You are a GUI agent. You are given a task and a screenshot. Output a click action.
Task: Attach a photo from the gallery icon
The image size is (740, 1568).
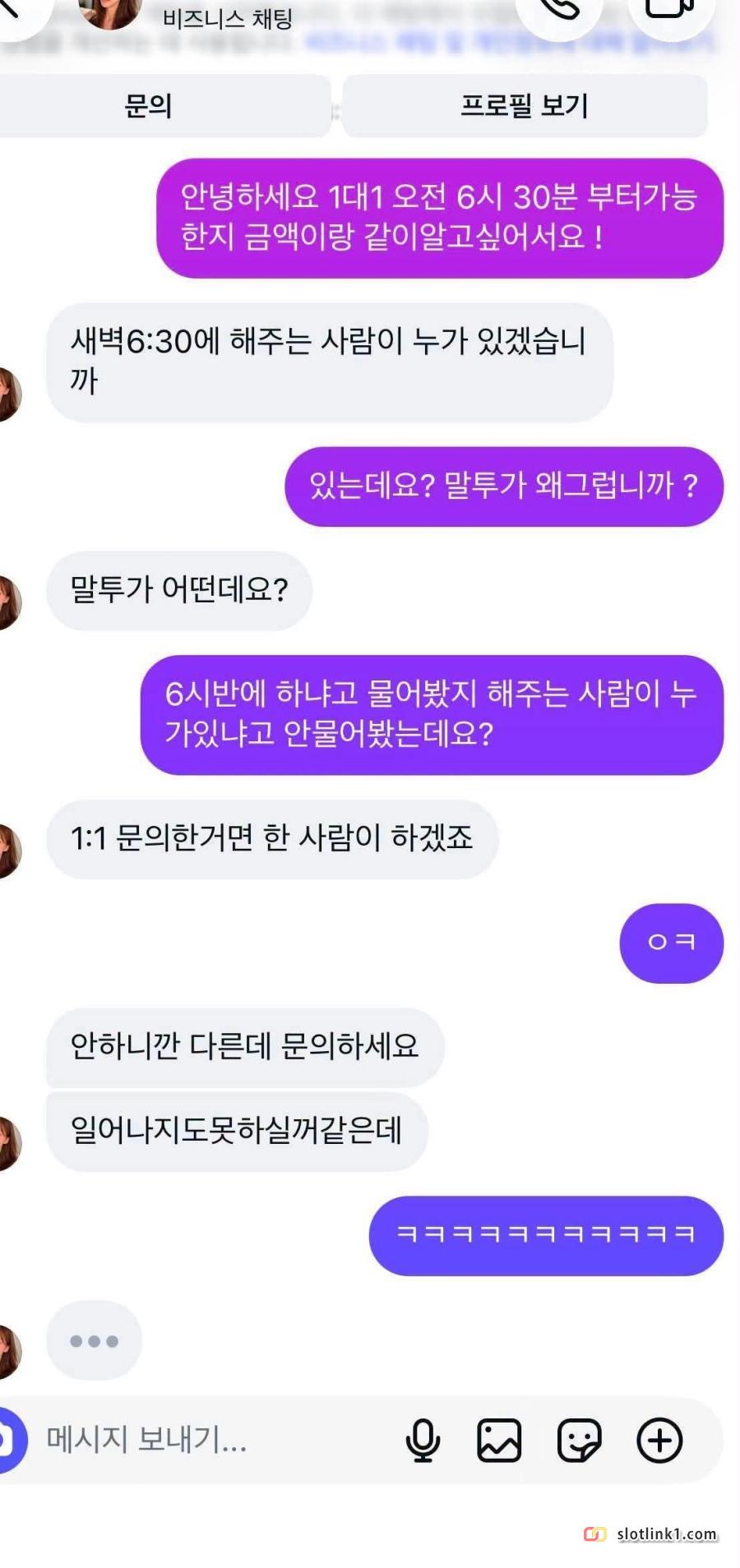pos(500,1440)
